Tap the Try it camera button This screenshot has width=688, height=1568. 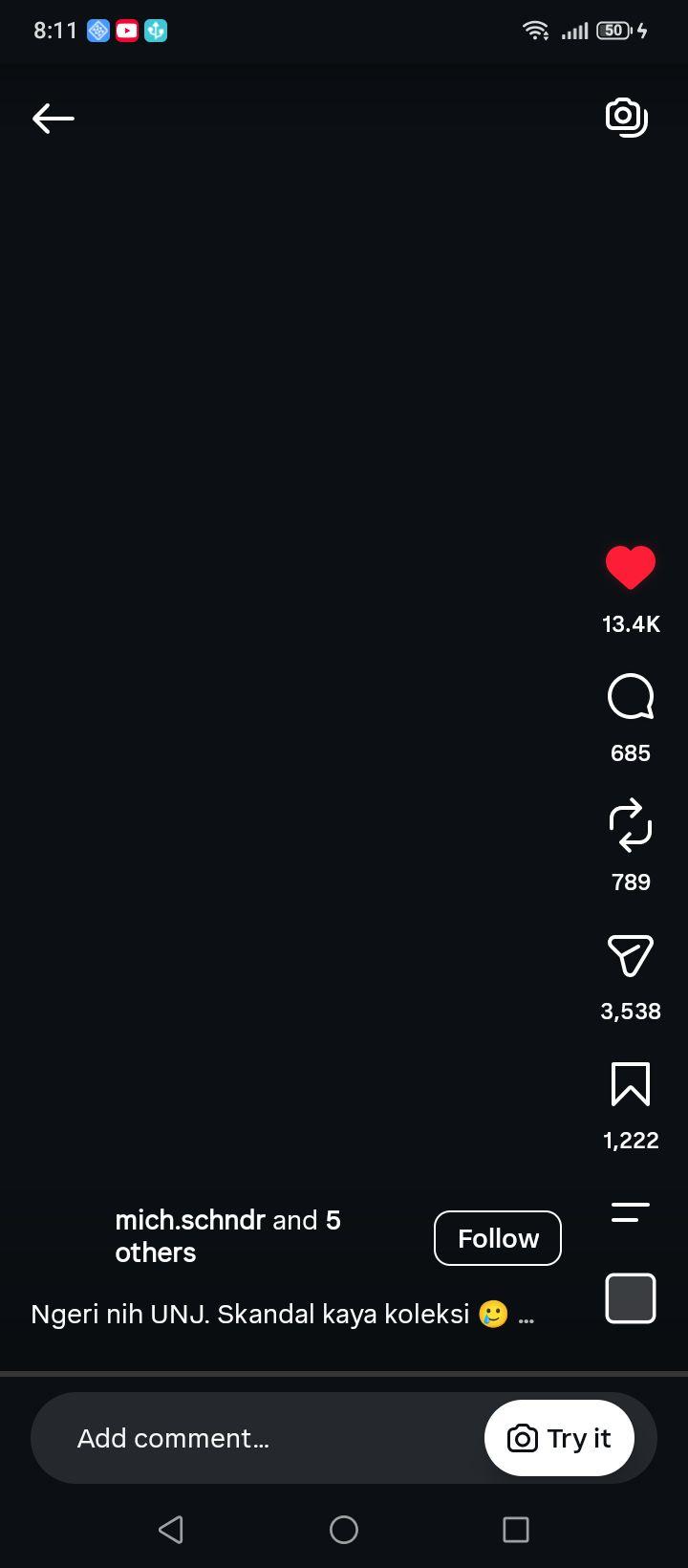click(x=559, y=1438)
